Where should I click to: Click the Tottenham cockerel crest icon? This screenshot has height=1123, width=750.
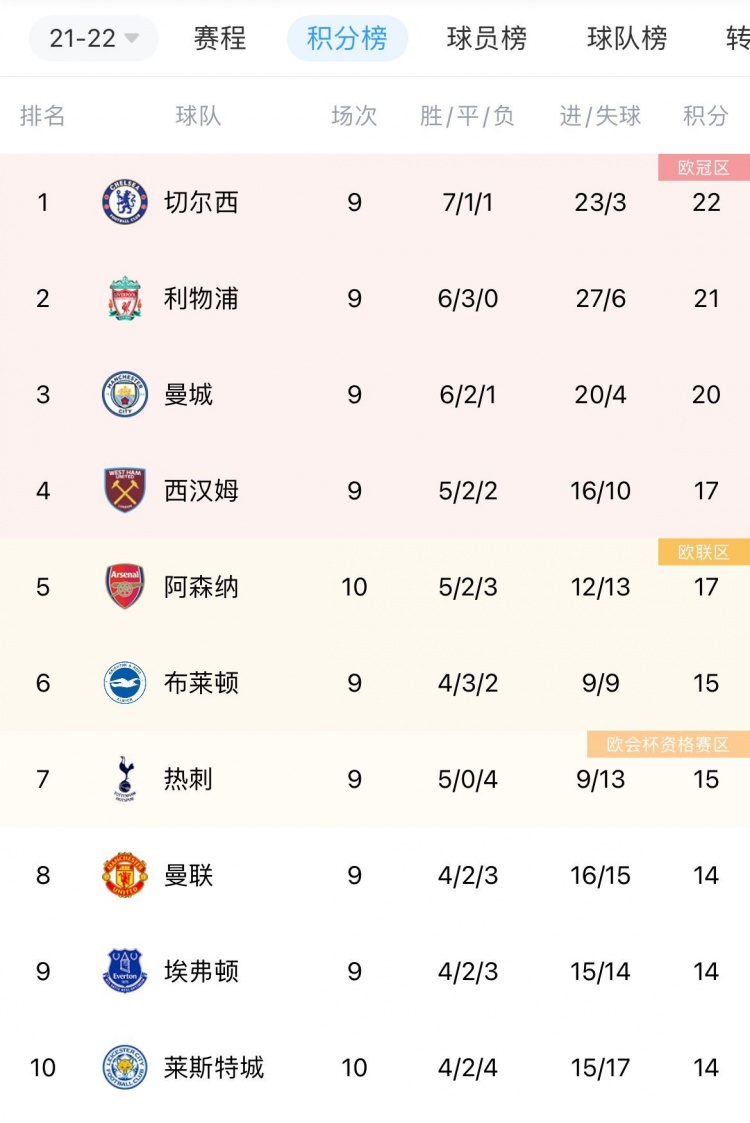click(x=124, y=779)
